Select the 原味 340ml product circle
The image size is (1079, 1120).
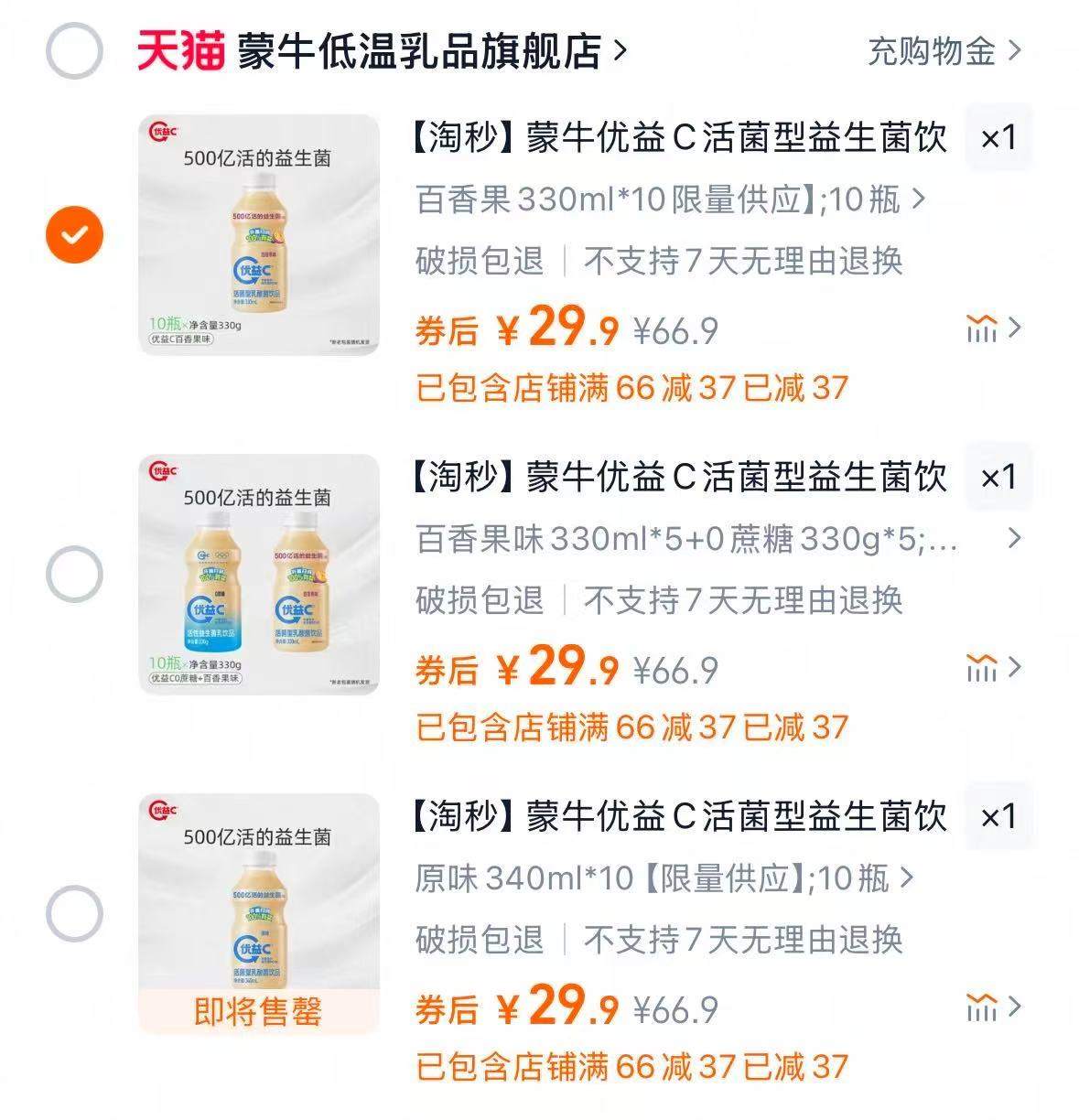pyautogui.click(x=73, y=911)
